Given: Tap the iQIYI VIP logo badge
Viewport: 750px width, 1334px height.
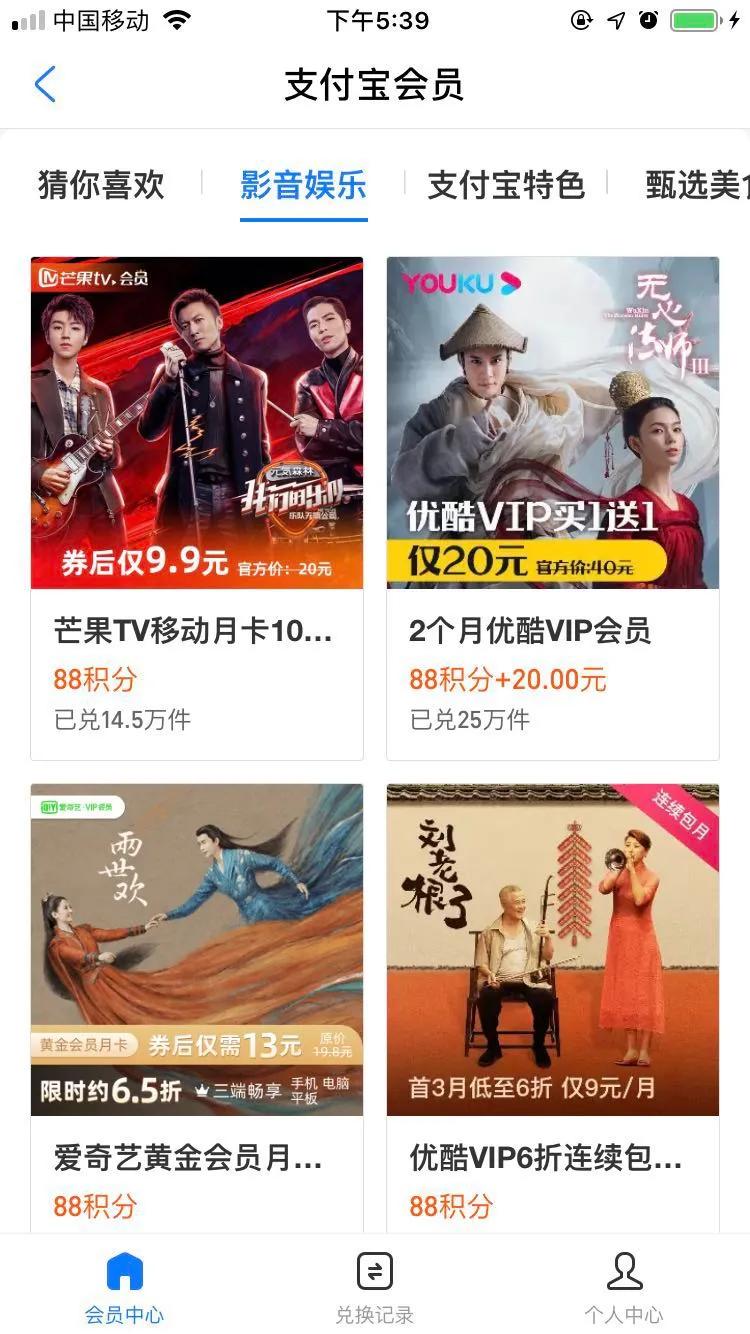Looking at the screenshot, I should tap(80, 807).
